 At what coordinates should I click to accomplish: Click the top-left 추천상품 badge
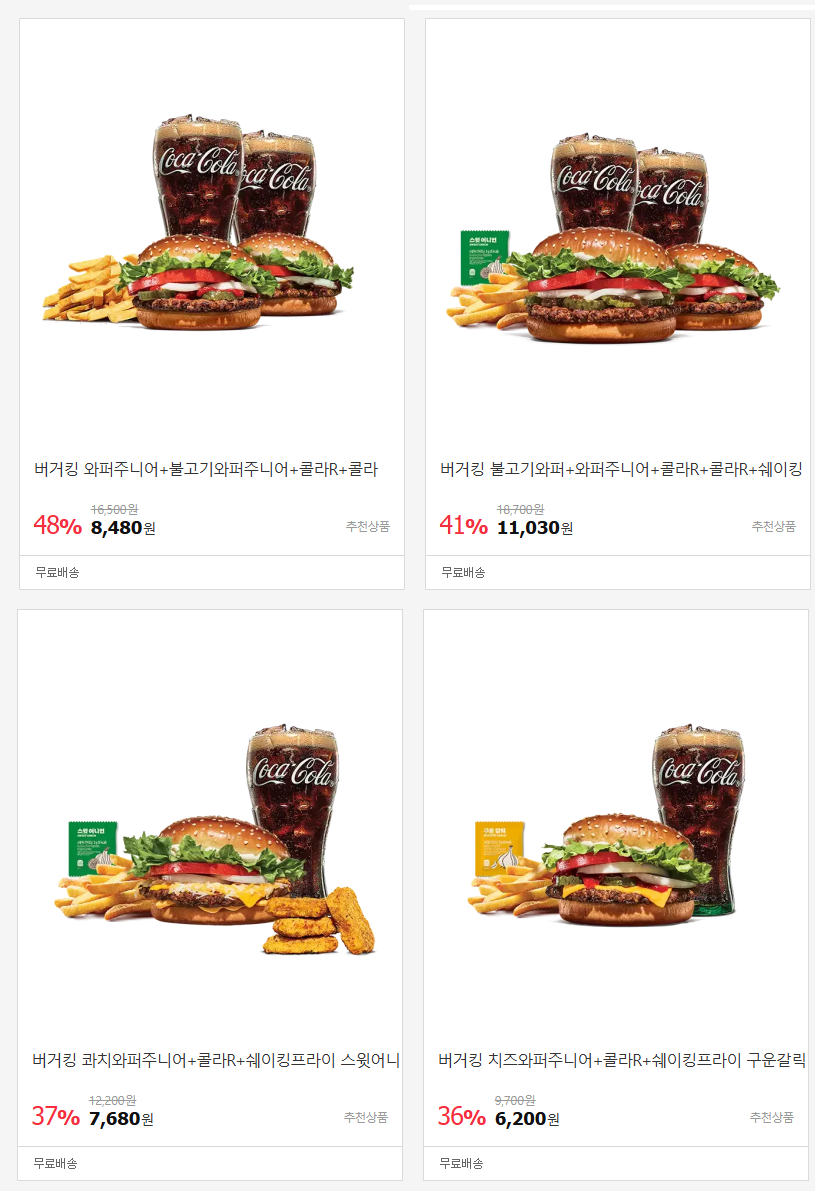[x=367, y=527]
